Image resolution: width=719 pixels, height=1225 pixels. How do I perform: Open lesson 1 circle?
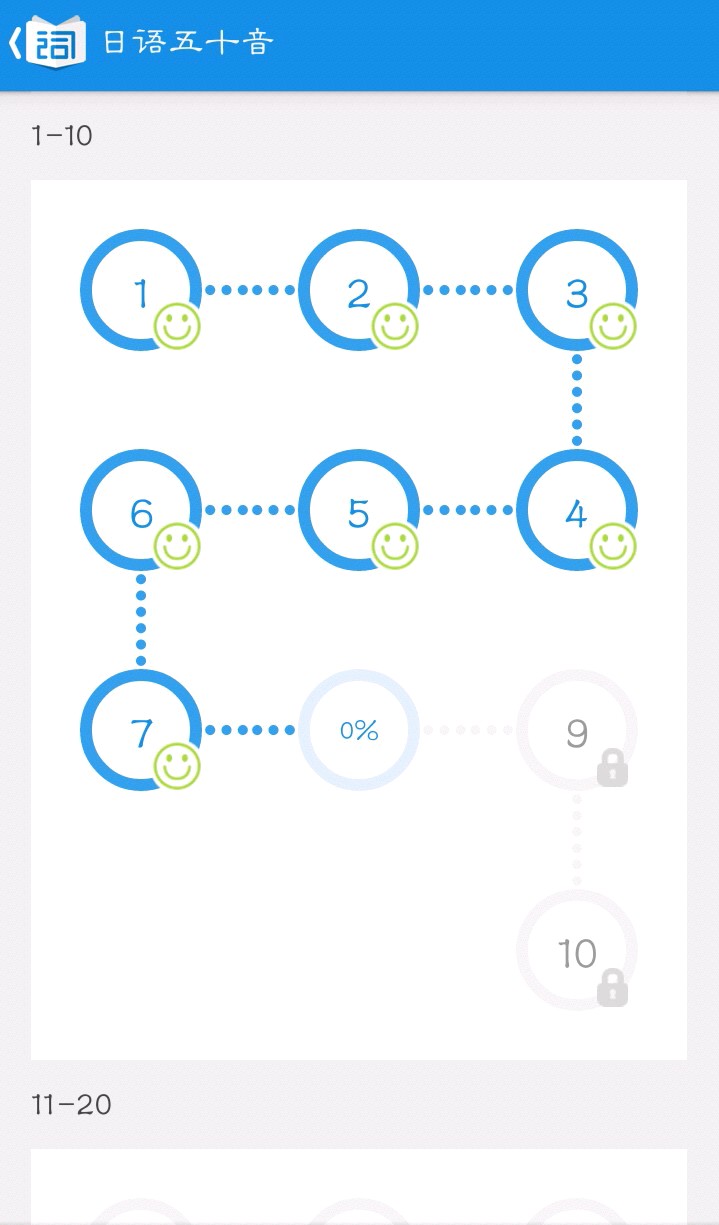(140, 291)
